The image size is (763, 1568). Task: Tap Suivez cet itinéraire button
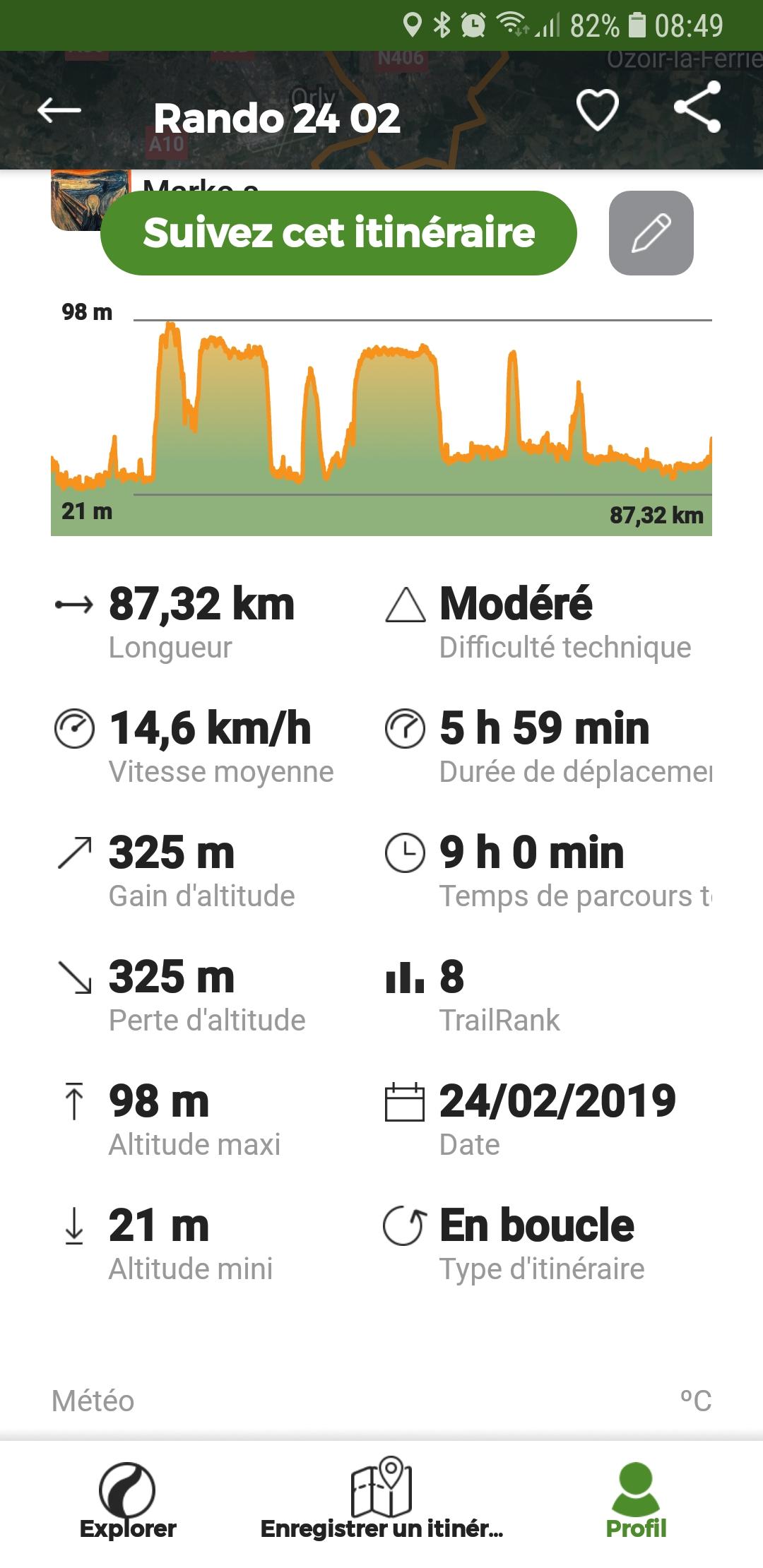click(338, 233)
